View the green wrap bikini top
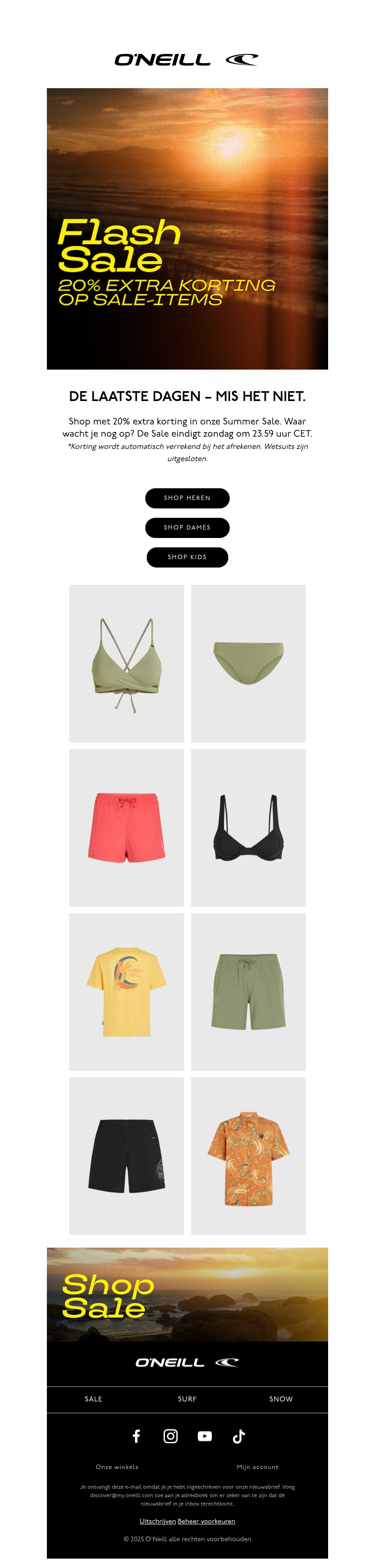Viewport: 375px width, 1568px height. pos(126,664)
